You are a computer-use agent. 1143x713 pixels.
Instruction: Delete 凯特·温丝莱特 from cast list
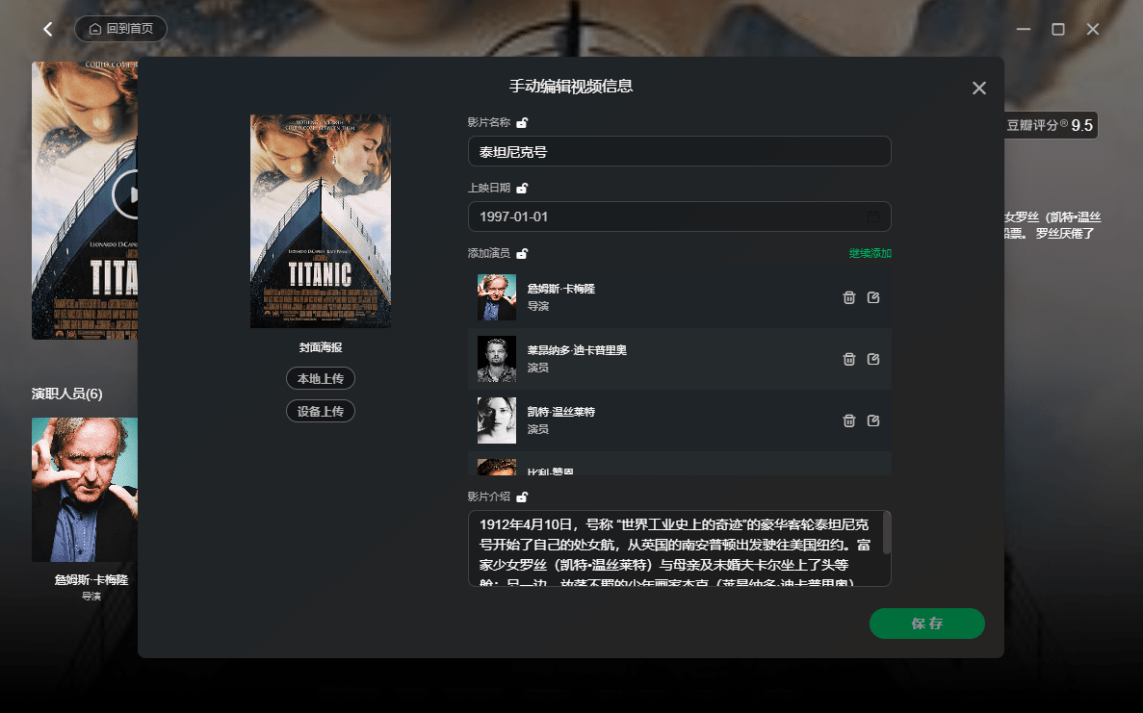tap(849, 421)
